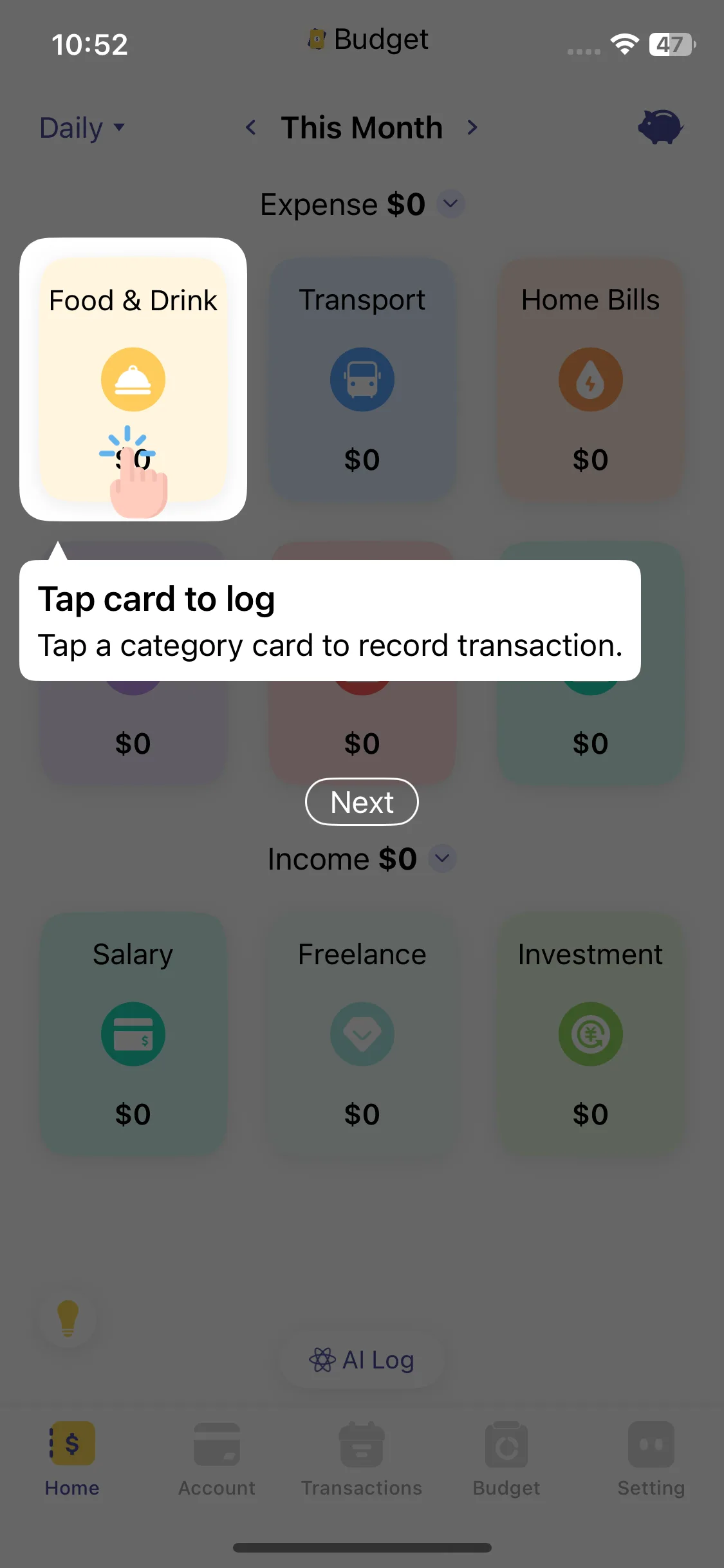
Task: Tap Next in the tutorial
Action: (362, 802)
